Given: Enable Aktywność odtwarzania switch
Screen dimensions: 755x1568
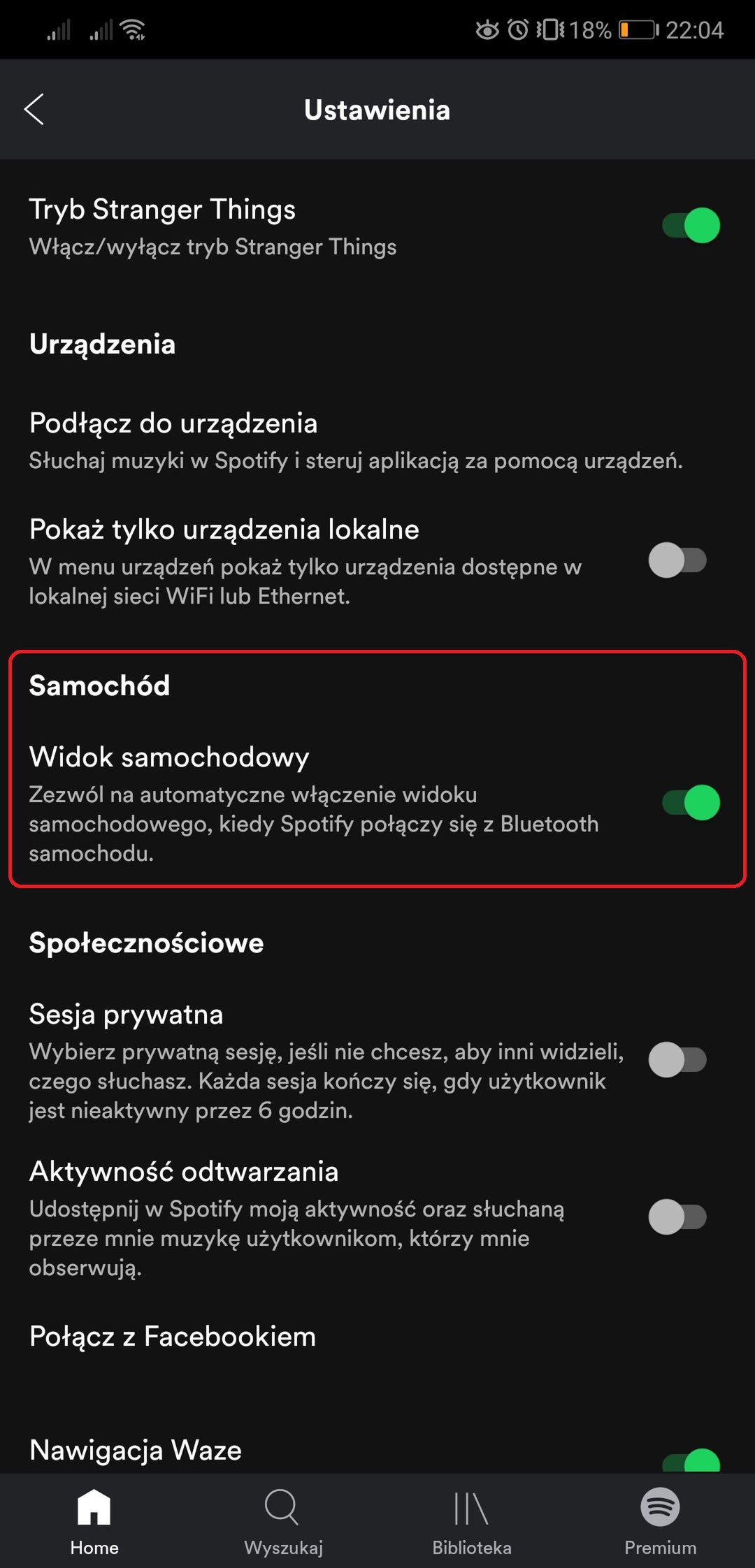Looking at the screenshot, I should 677,1217.
